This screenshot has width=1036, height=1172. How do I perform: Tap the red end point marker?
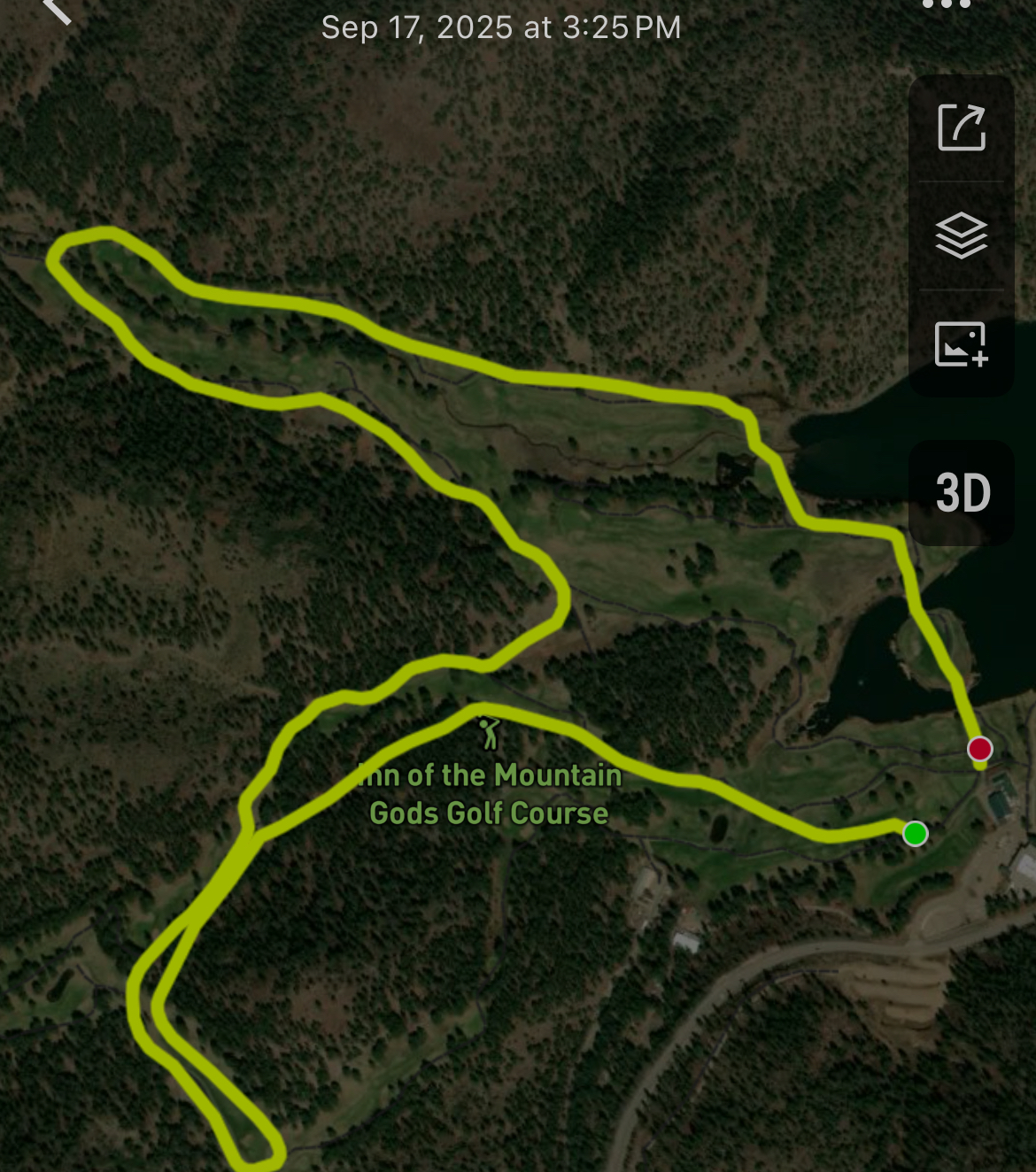point(979,749)
